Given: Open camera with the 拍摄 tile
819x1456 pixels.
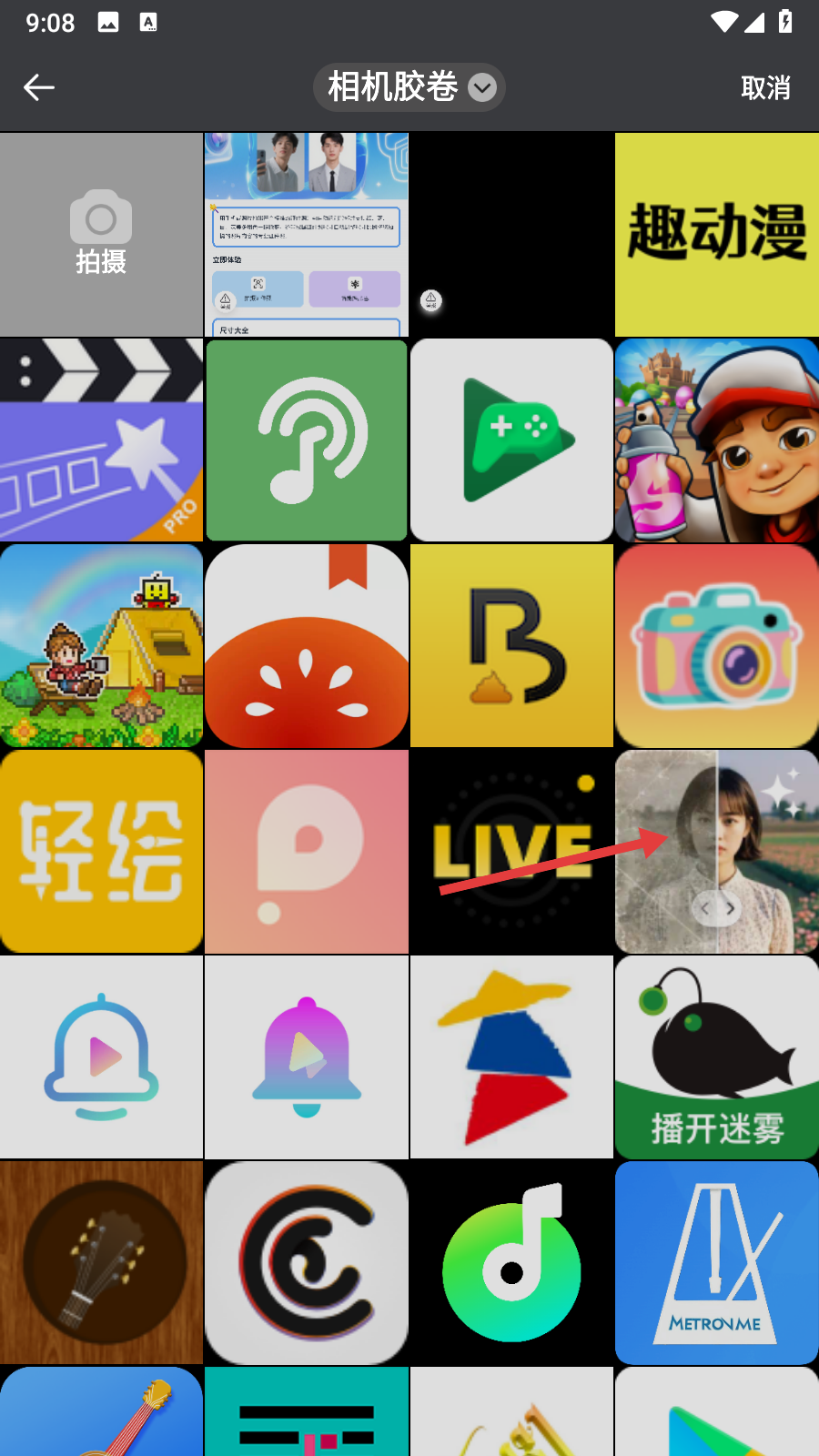Looking at the screenshot, I should [x=101, y=235].
